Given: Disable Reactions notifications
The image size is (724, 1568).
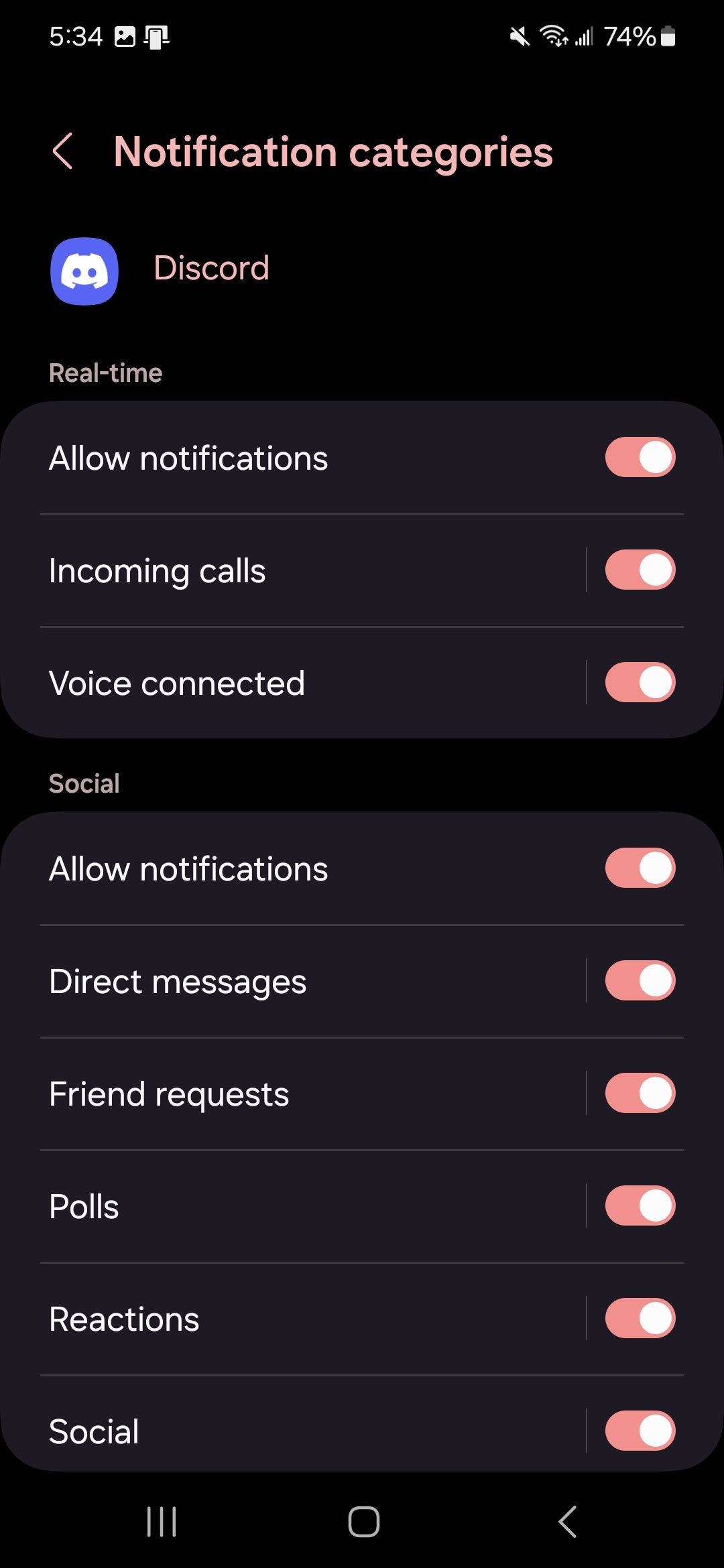Looking at the screenshot, I should (x=640, y=1317).
